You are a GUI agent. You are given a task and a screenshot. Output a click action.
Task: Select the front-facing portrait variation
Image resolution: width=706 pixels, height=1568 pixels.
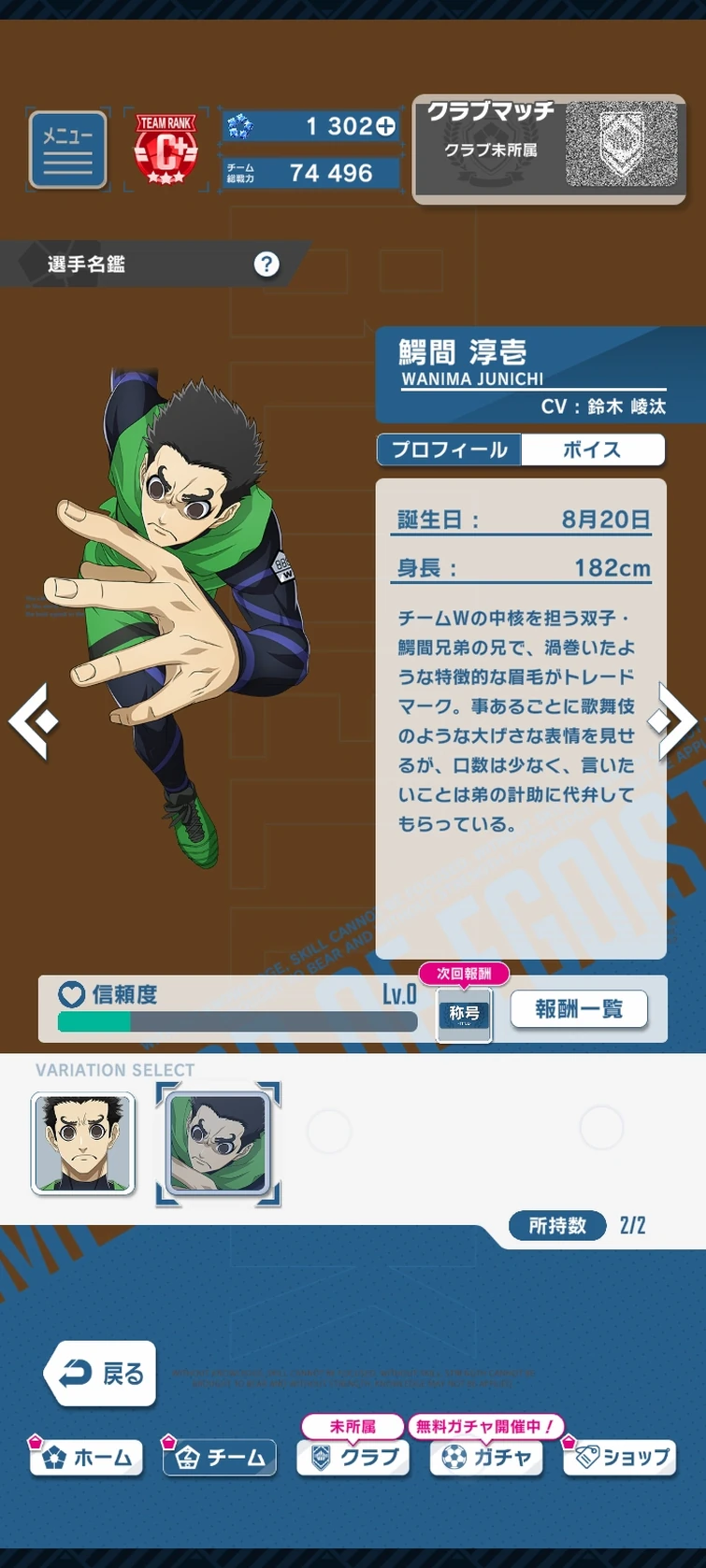[x=83, y=1143]
